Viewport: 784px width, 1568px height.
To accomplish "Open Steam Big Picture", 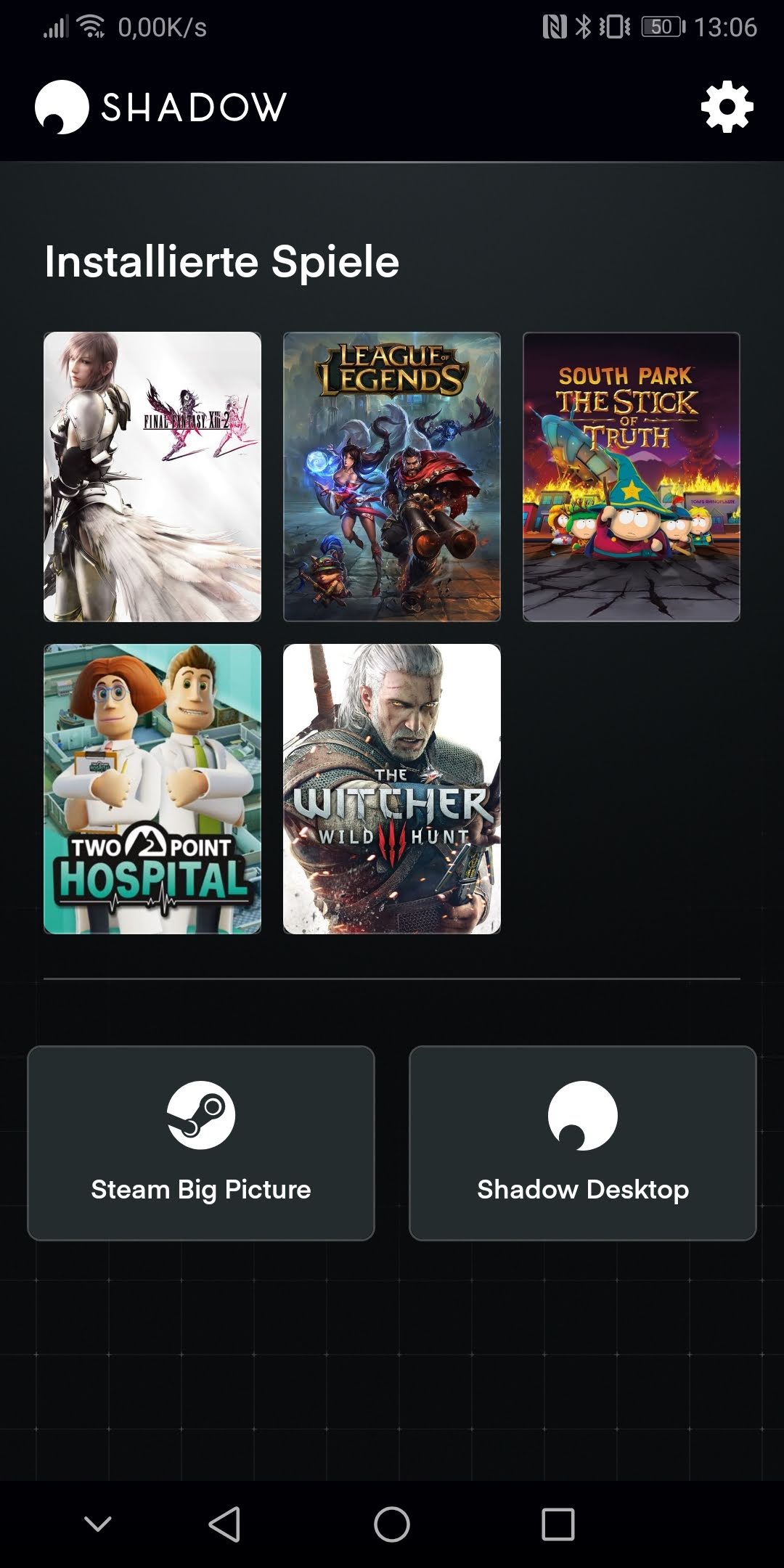I will (201, 1143).
